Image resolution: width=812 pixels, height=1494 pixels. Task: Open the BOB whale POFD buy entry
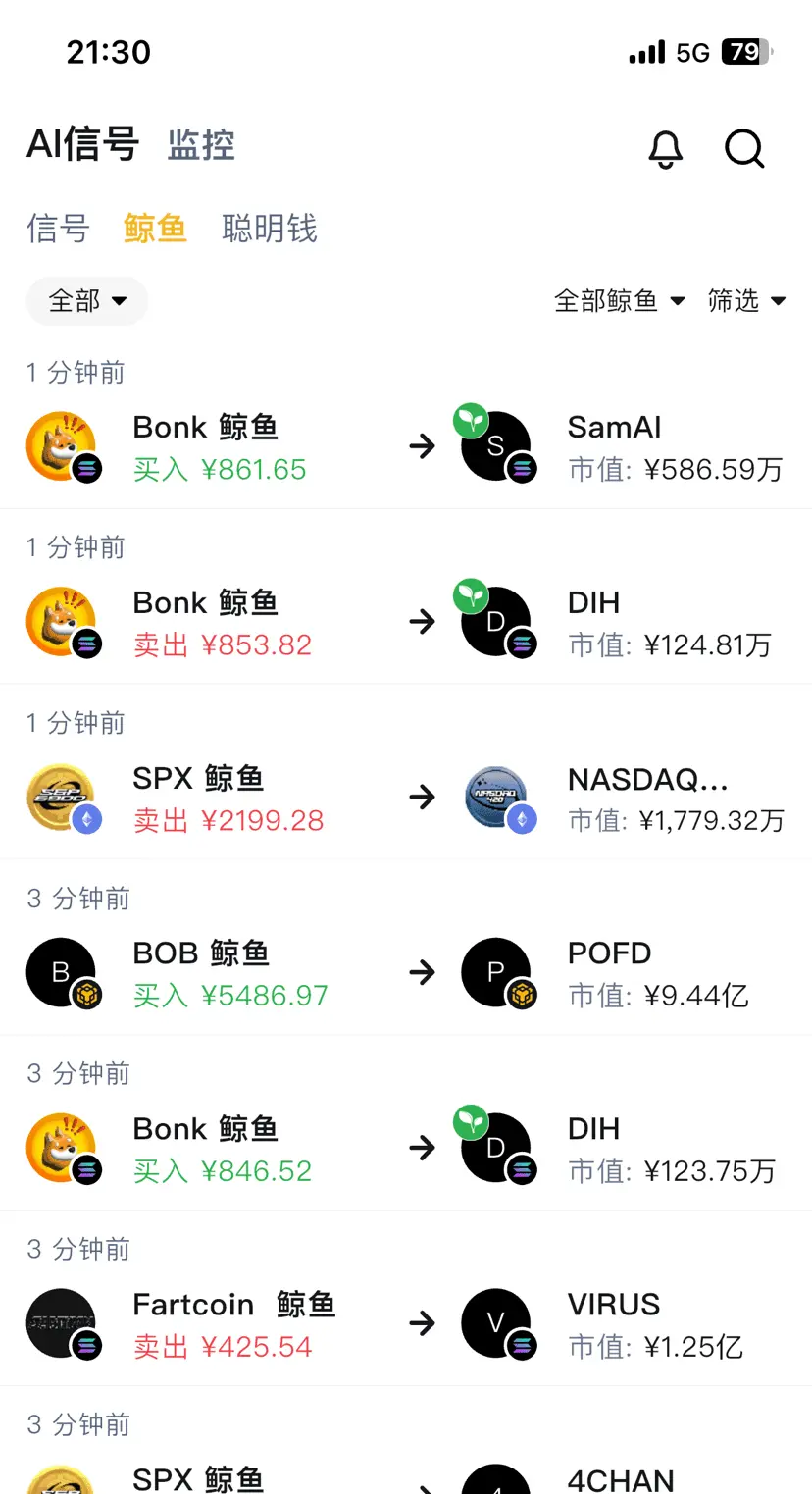(x=405, y=973)
